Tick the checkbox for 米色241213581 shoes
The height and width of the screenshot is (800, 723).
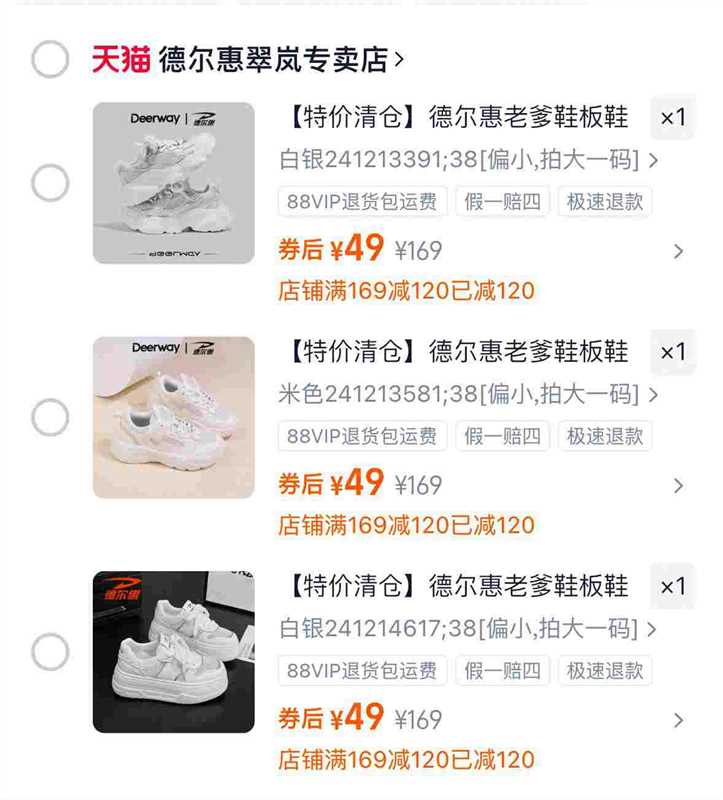[50, 418]
